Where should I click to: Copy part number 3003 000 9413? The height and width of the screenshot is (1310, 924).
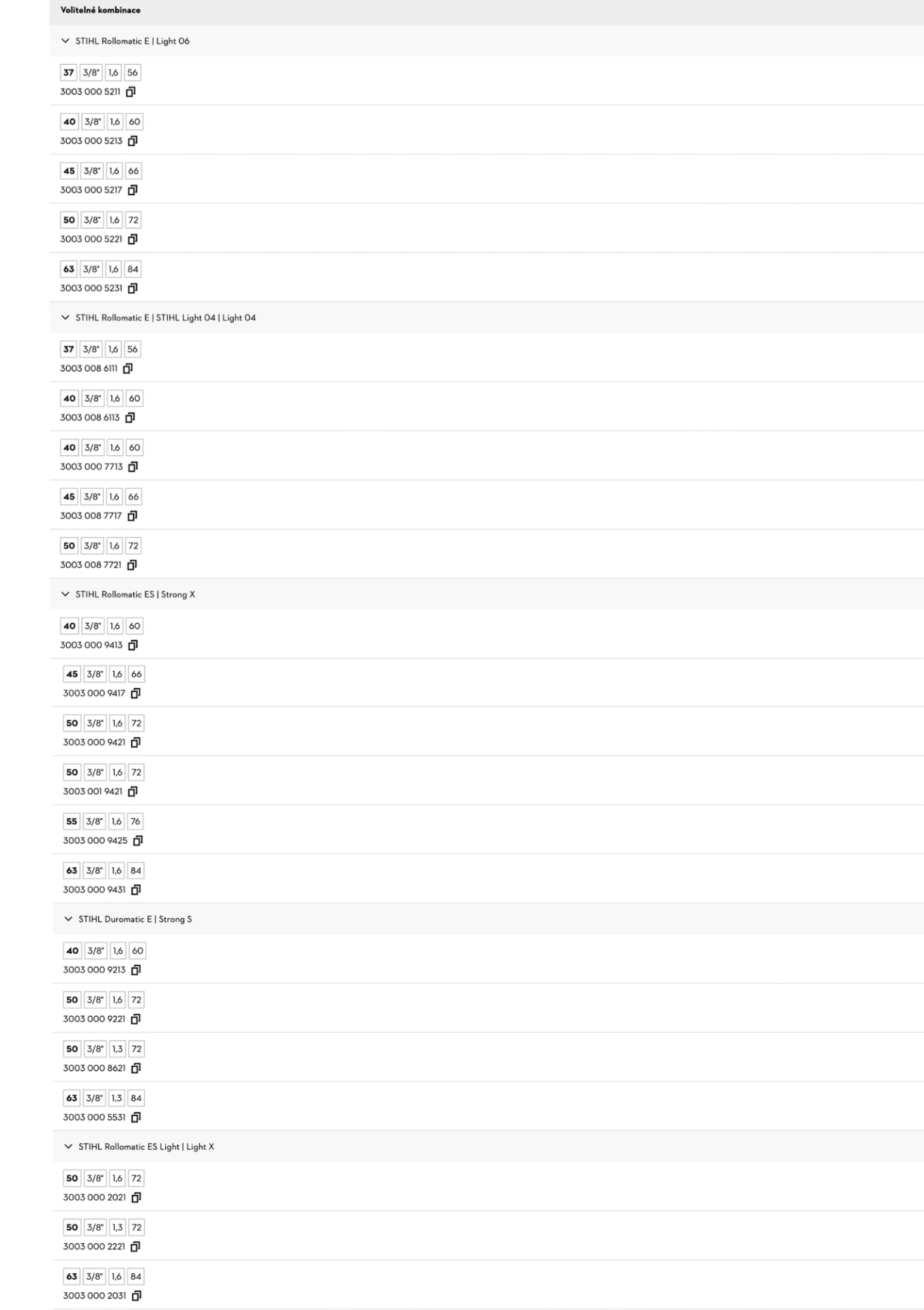(133, 645)
